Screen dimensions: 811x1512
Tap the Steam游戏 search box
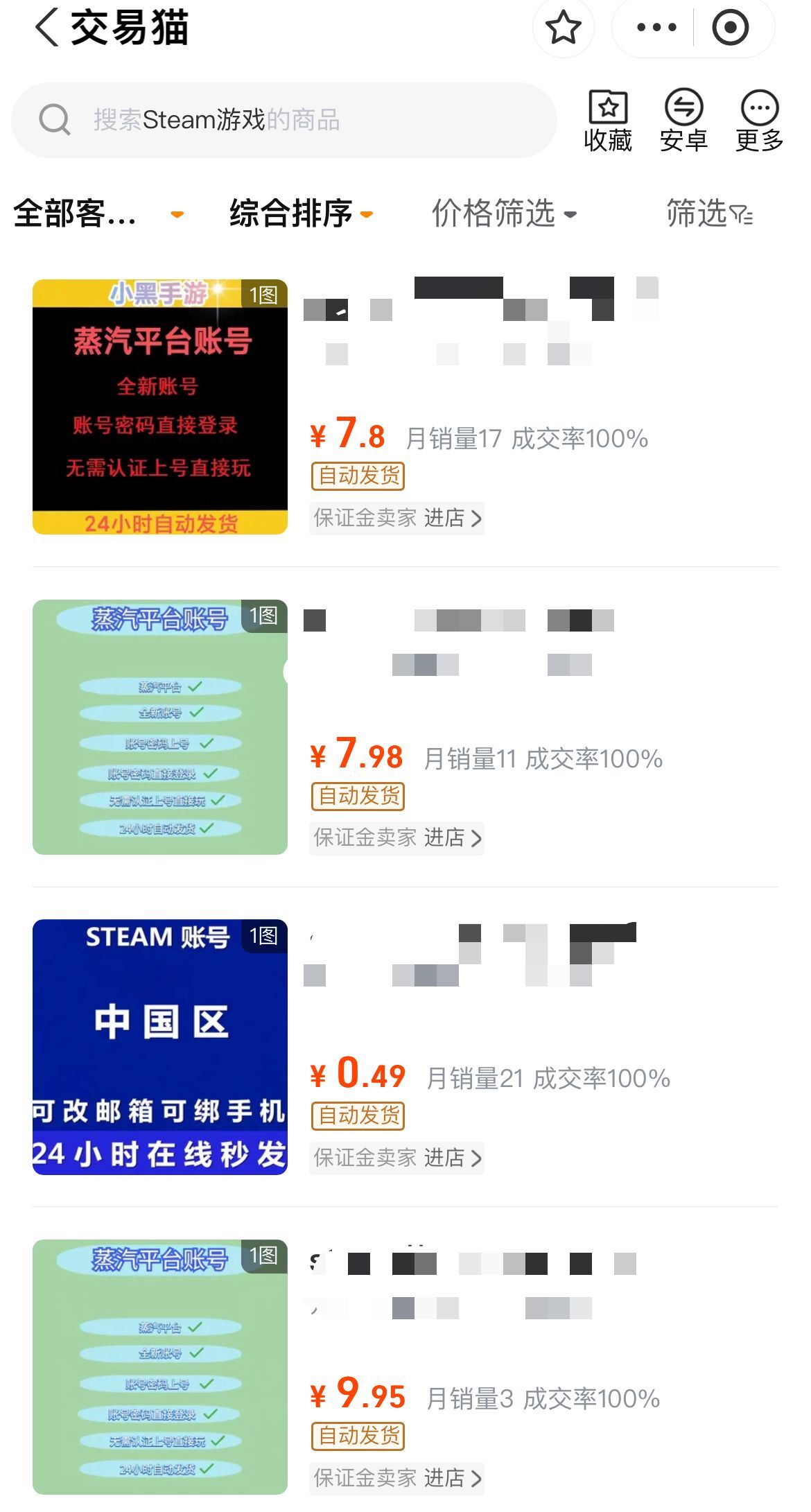click(284, 120)
